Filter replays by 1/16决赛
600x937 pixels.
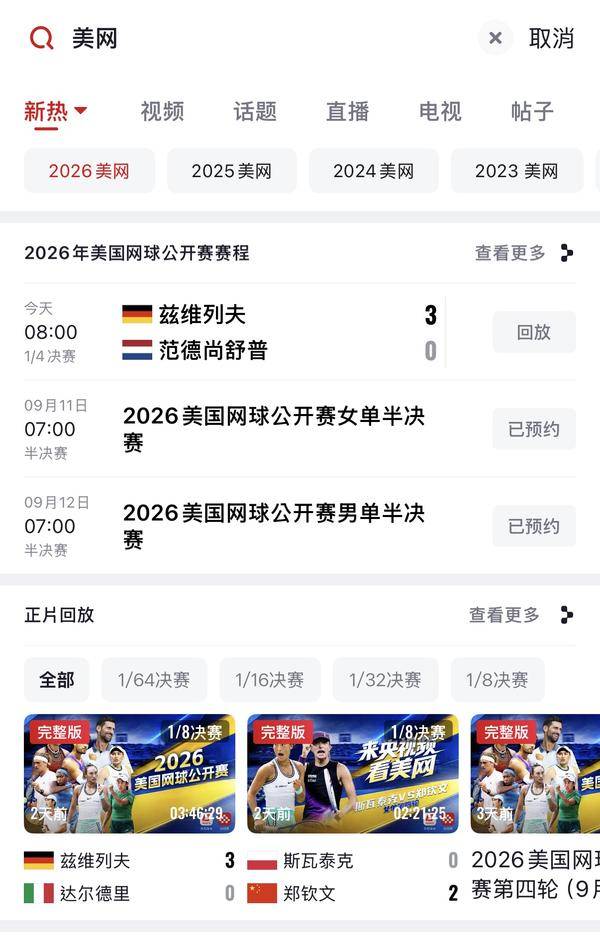point(270,679)
